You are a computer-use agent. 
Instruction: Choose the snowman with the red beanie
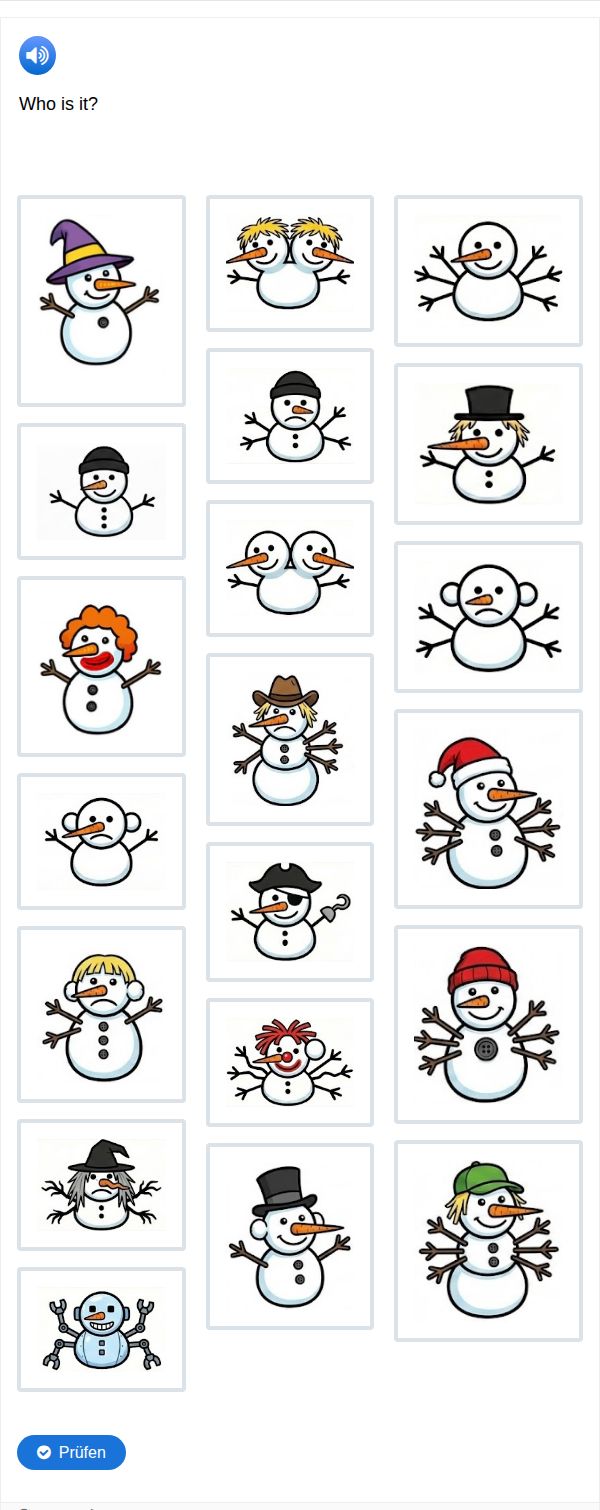click(488, 1024)
